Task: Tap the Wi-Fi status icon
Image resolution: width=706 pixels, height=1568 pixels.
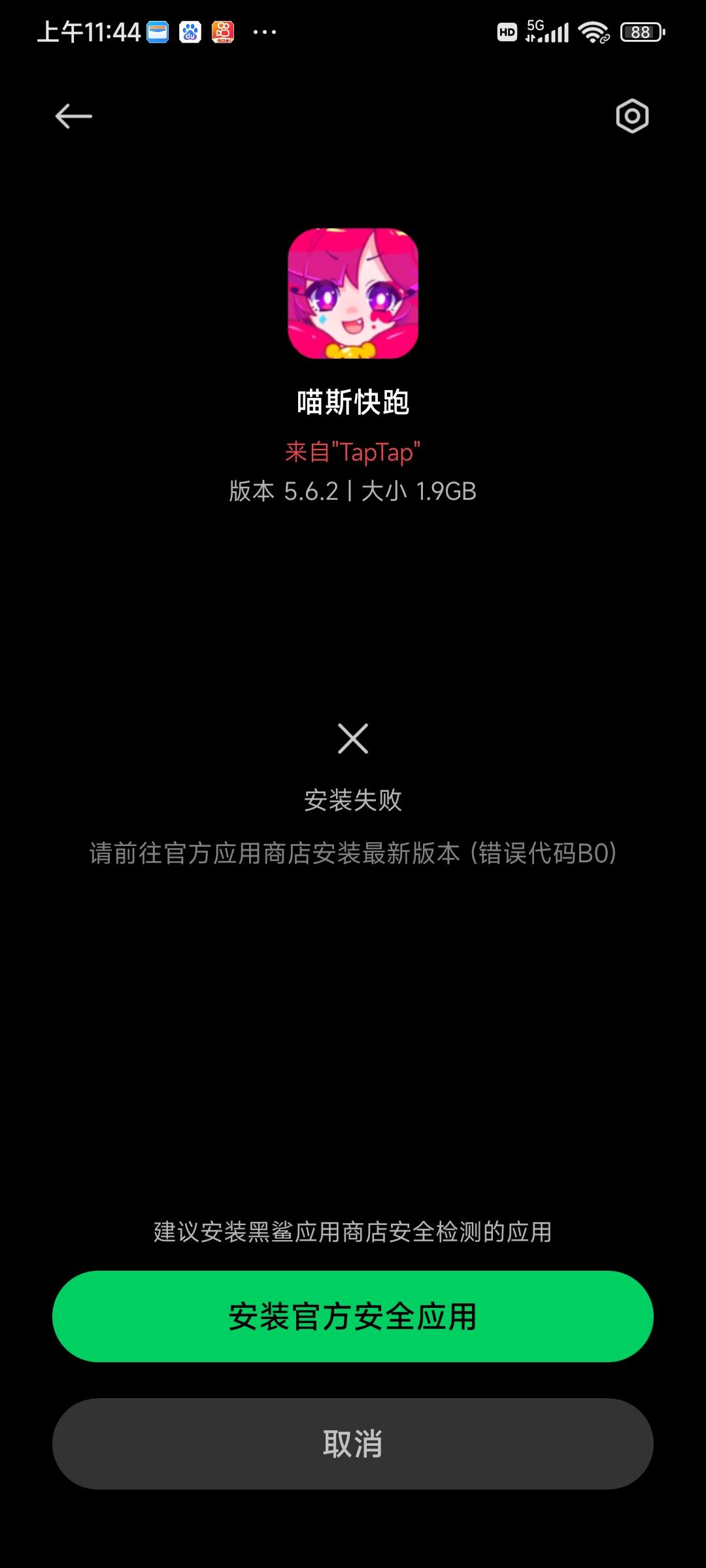Action: (593, 30)
